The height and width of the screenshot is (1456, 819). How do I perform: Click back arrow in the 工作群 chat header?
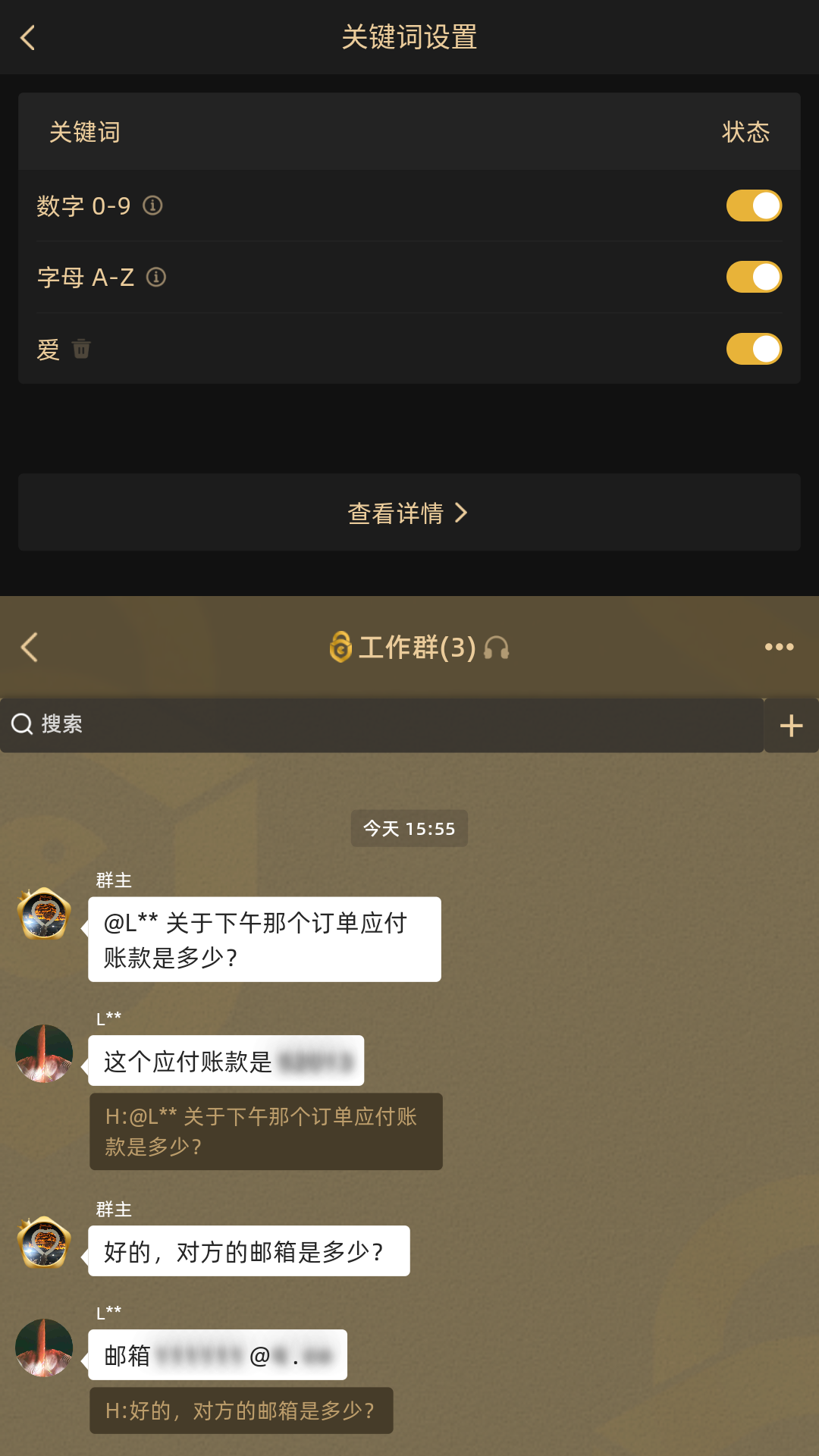tap(30, 646)
